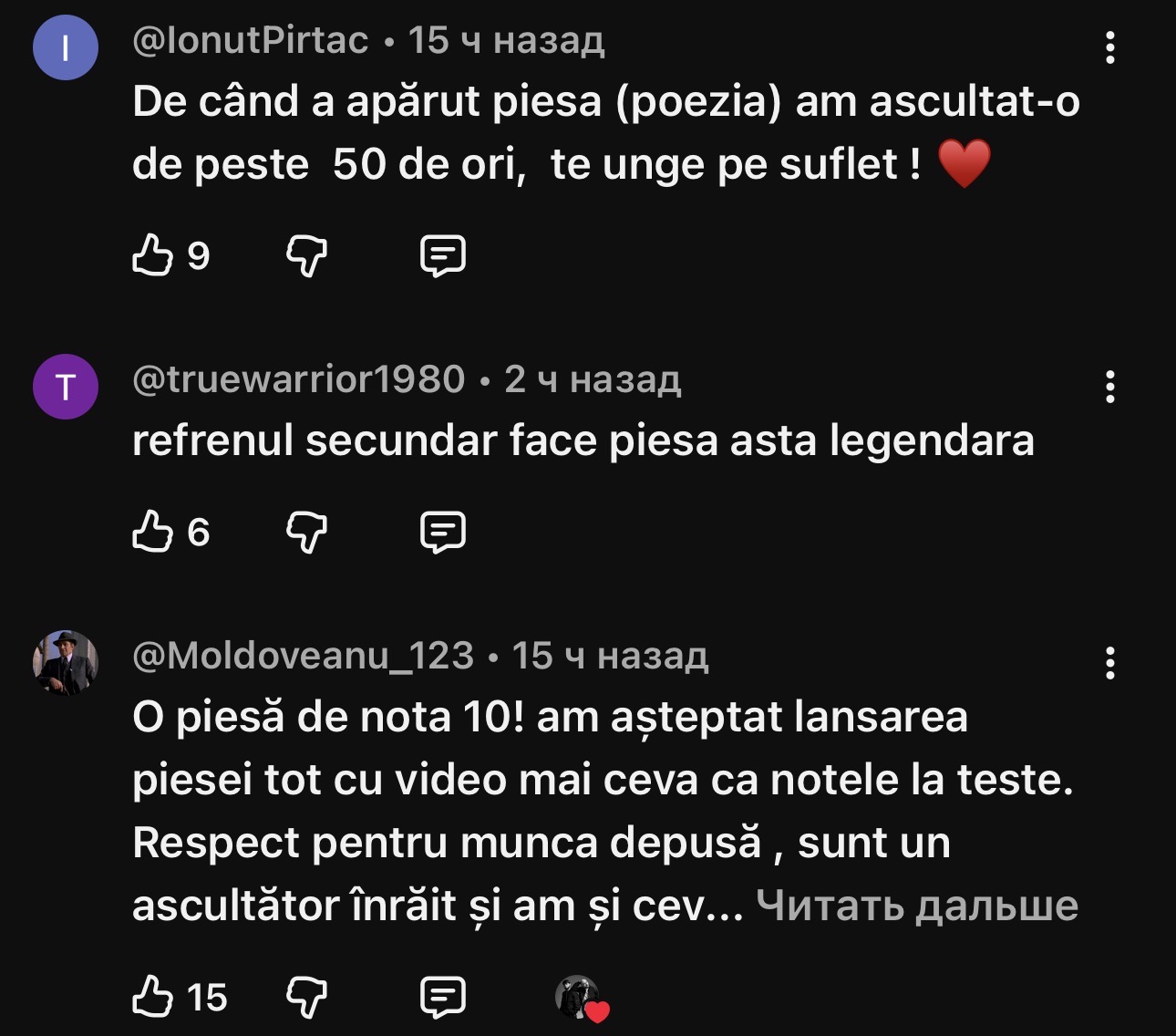Reply to @IonutPirtac's comment
Viewport: 1176px width, 1036px height.
(x=443, y=256)
